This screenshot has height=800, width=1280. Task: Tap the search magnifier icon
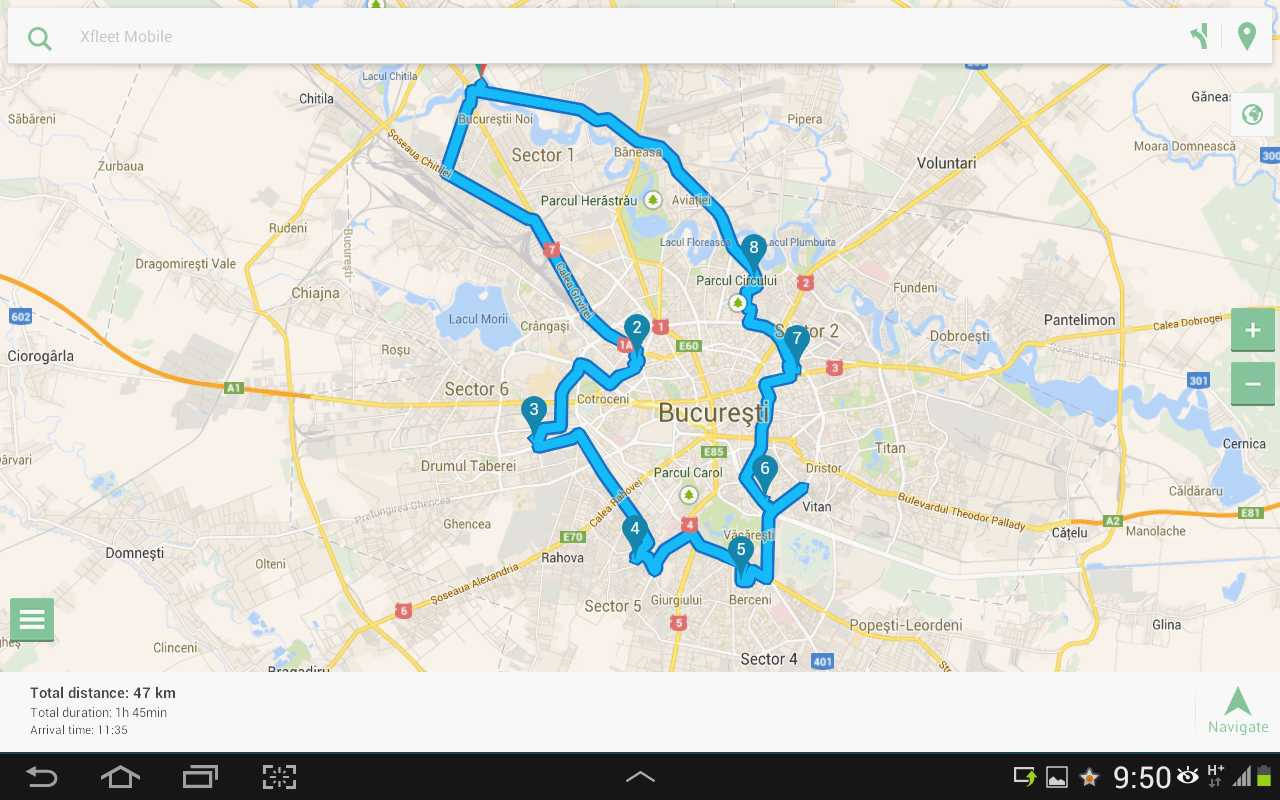[x=39, y=38]
